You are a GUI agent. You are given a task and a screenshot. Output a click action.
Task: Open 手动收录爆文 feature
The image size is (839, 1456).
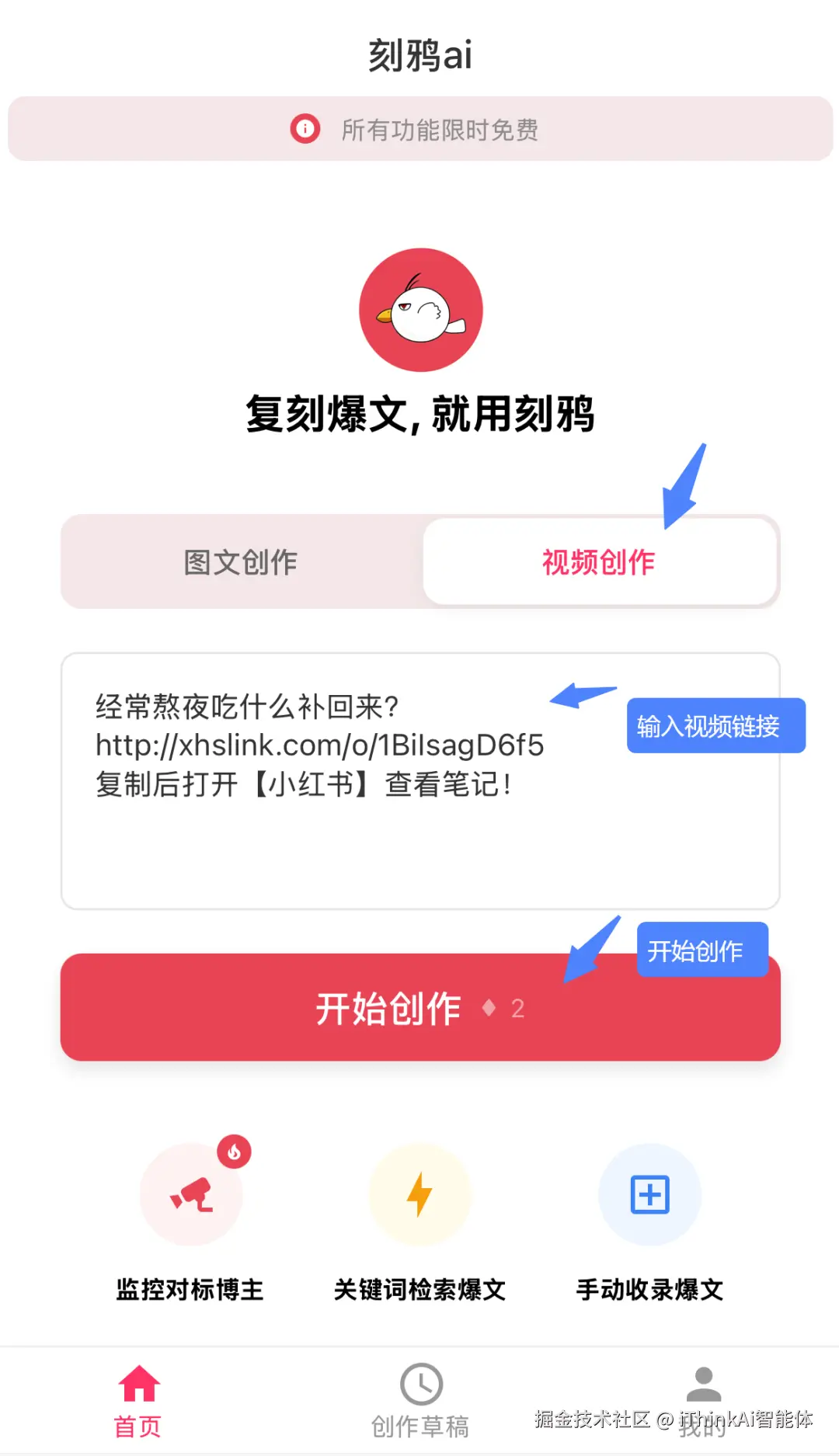(x=649, y=1196)
